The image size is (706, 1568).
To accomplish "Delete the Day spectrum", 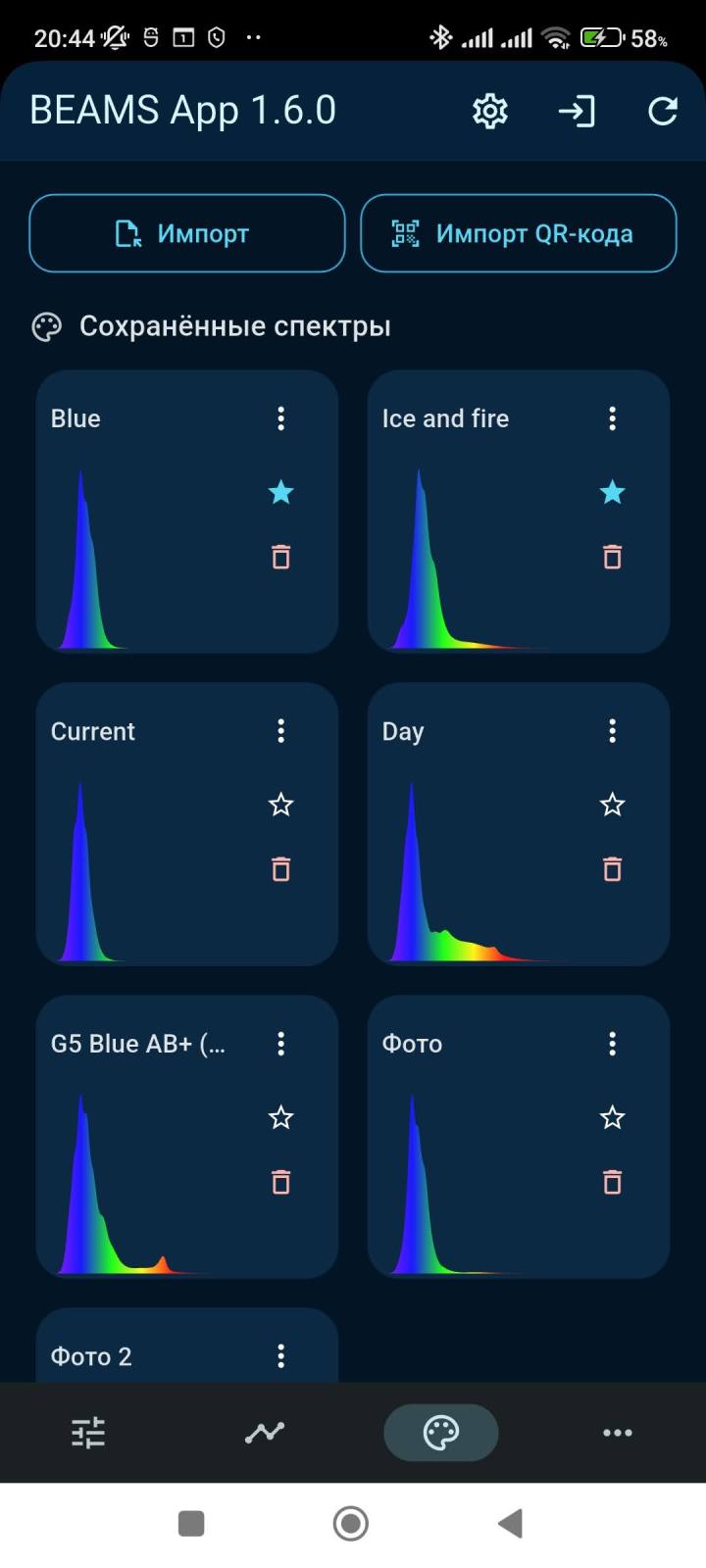I will [612, 869].
